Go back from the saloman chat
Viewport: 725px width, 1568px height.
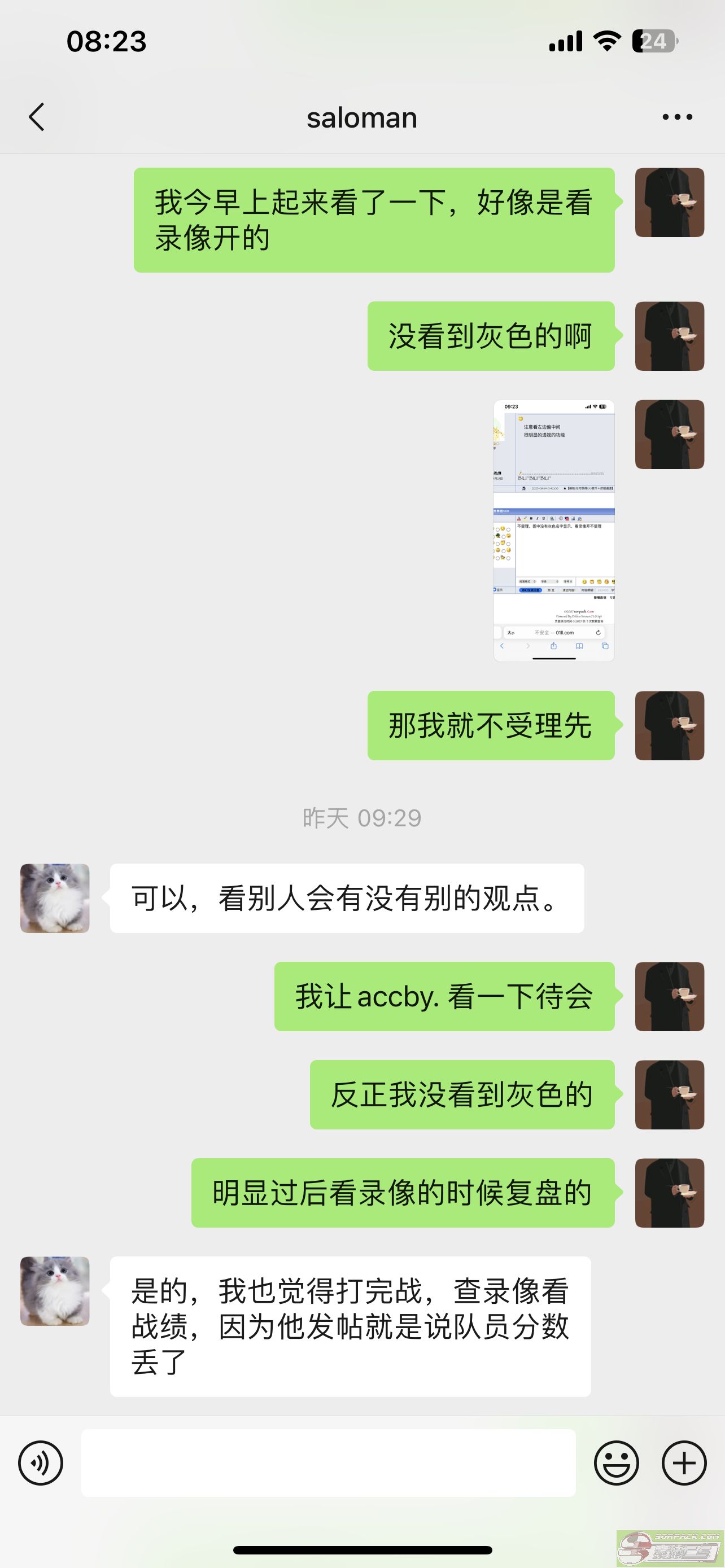pos(37,117)
